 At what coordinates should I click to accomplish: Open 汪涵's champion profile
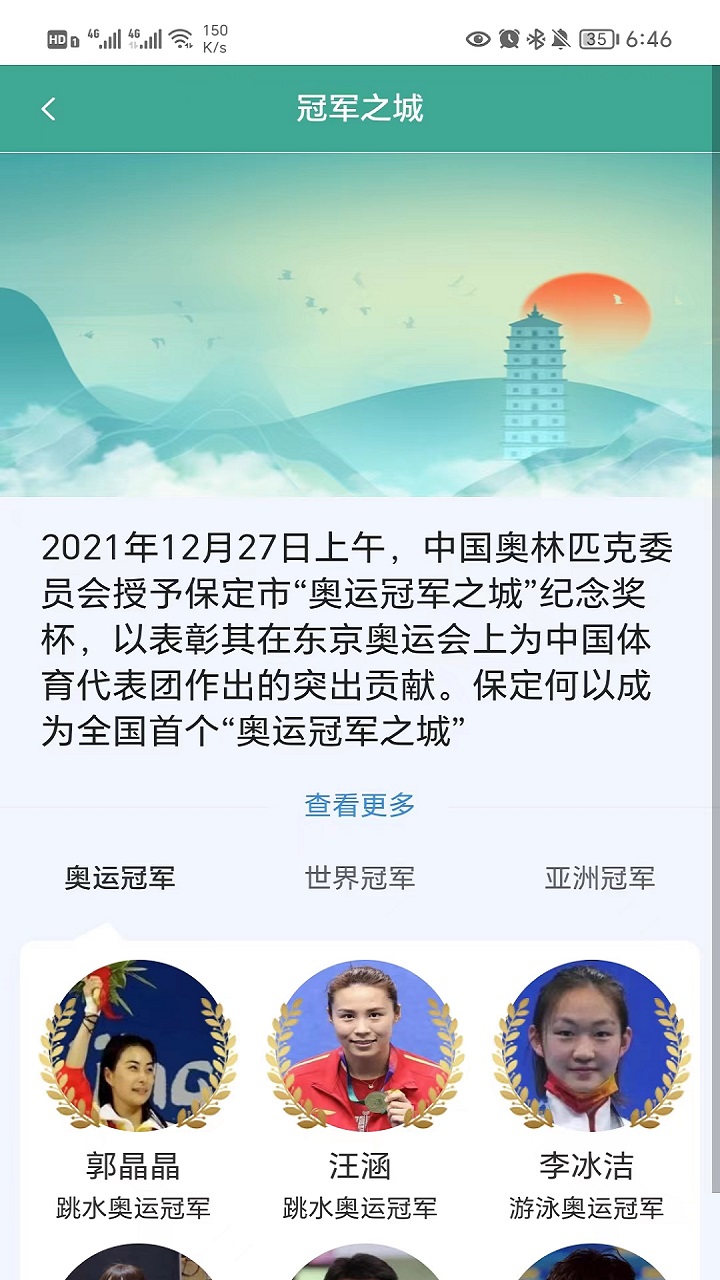point(360,1052)
